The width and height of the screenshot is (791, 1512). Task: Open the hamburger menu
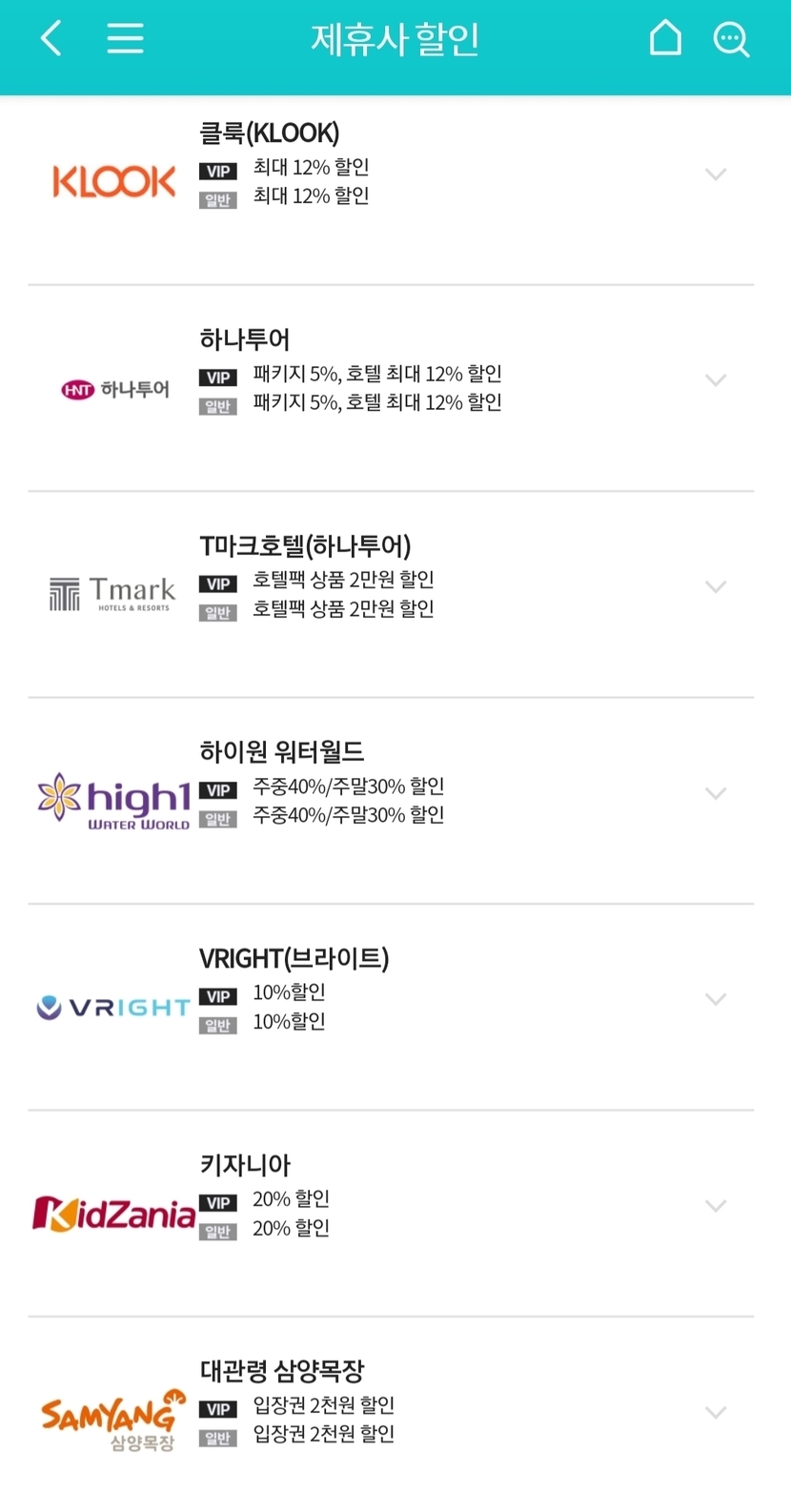125,39
